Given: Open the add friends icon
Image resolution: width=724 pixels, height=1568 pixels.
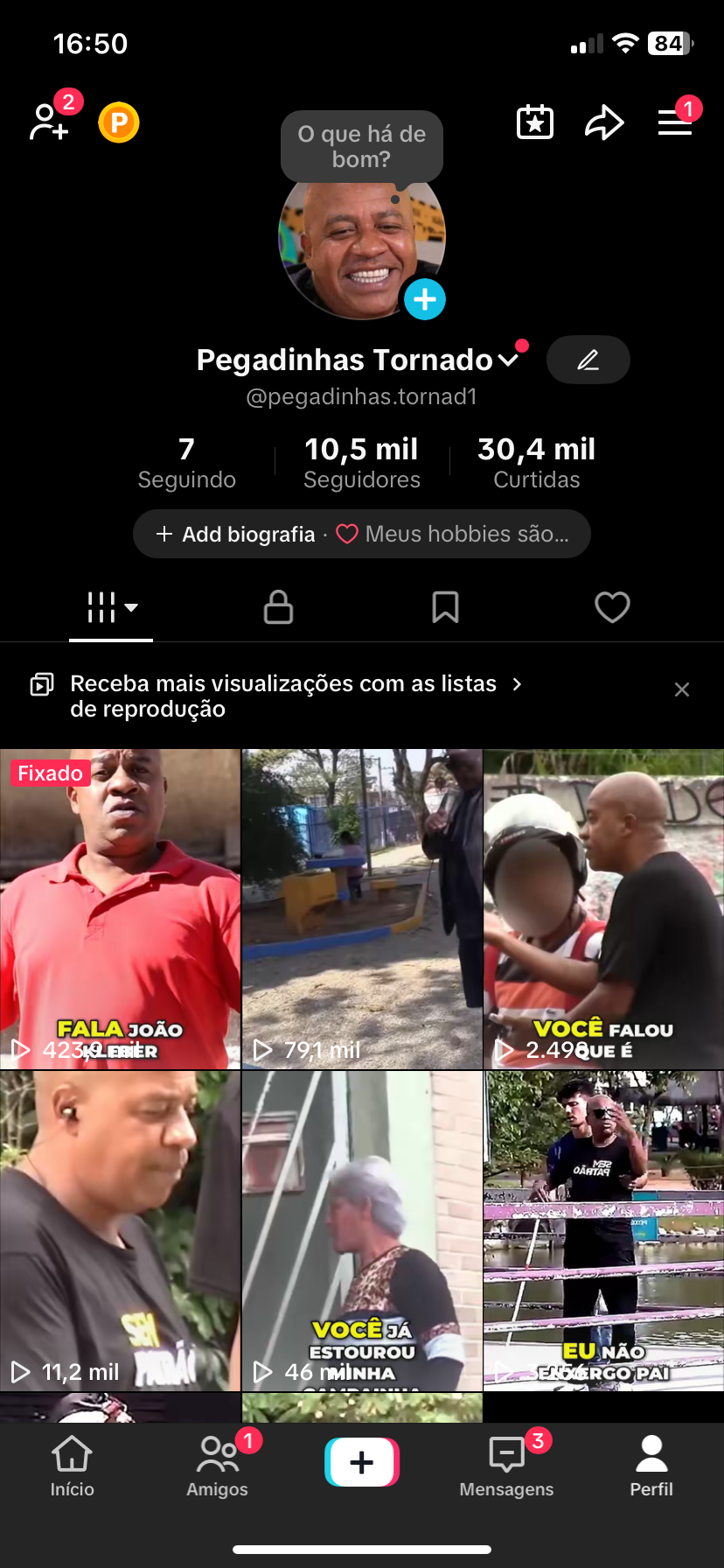Looking at the screenshot, I should [50, 122].
